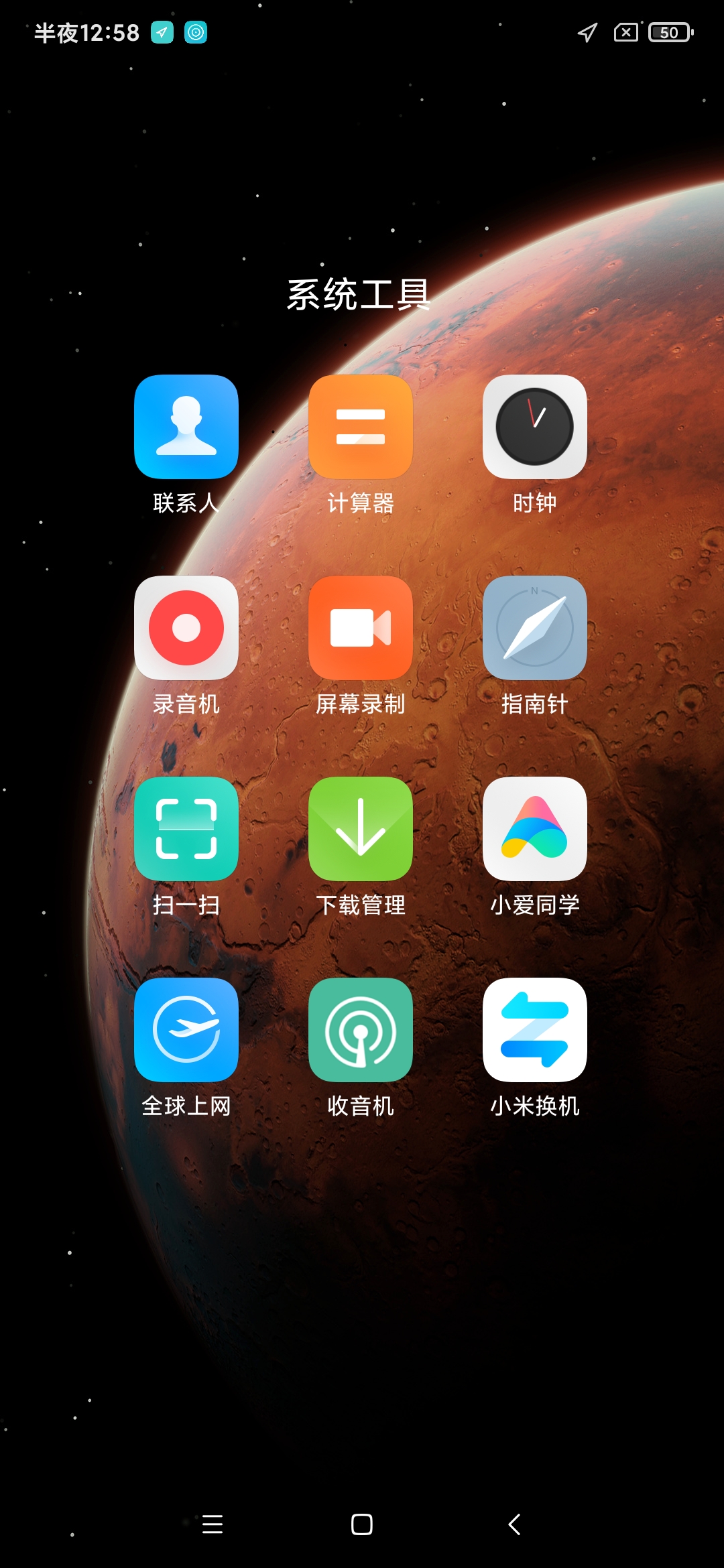
Task: Tap the 系统工具 folder title
Action: tap(359, 295)
